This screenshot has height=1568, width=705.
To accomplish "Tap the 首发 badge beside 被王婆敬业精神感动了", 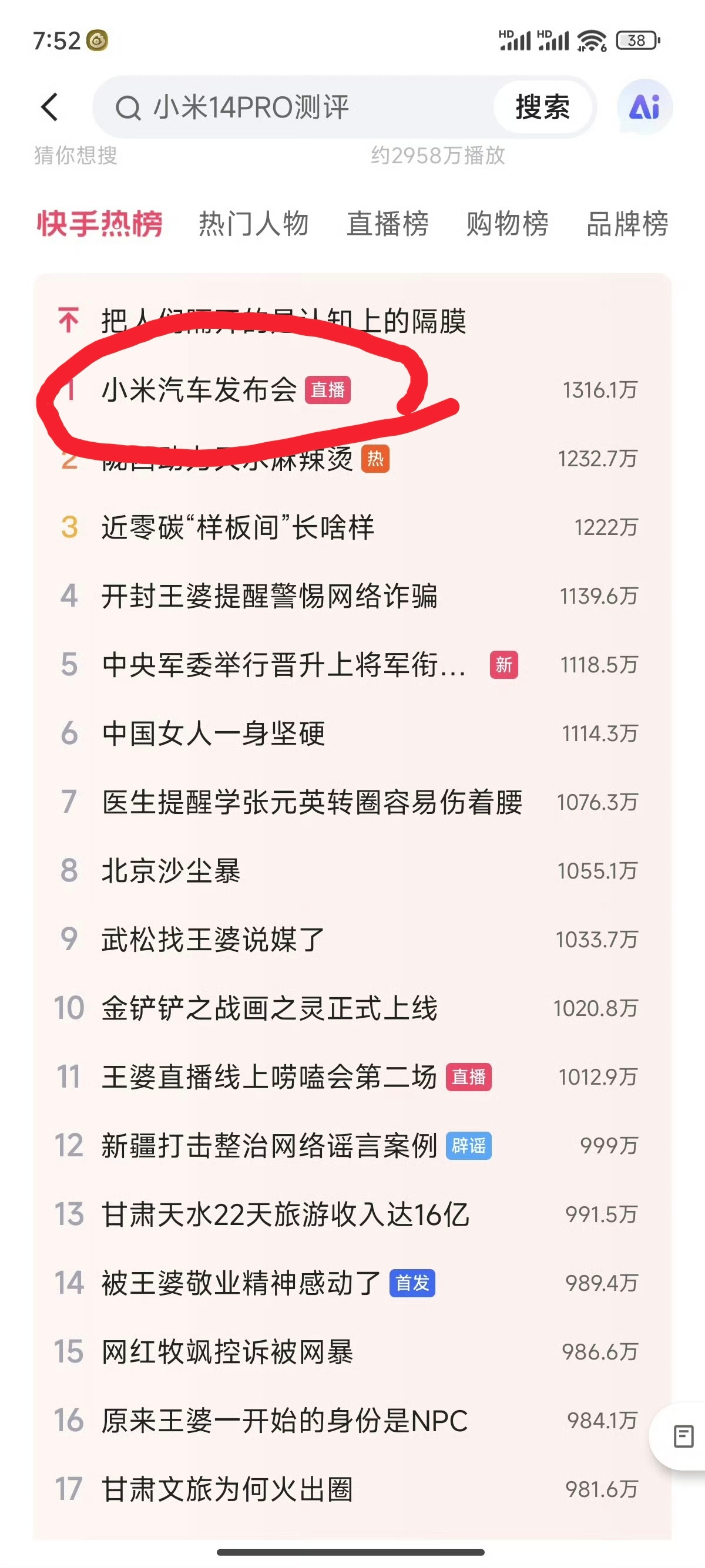I will [412, 1284].
